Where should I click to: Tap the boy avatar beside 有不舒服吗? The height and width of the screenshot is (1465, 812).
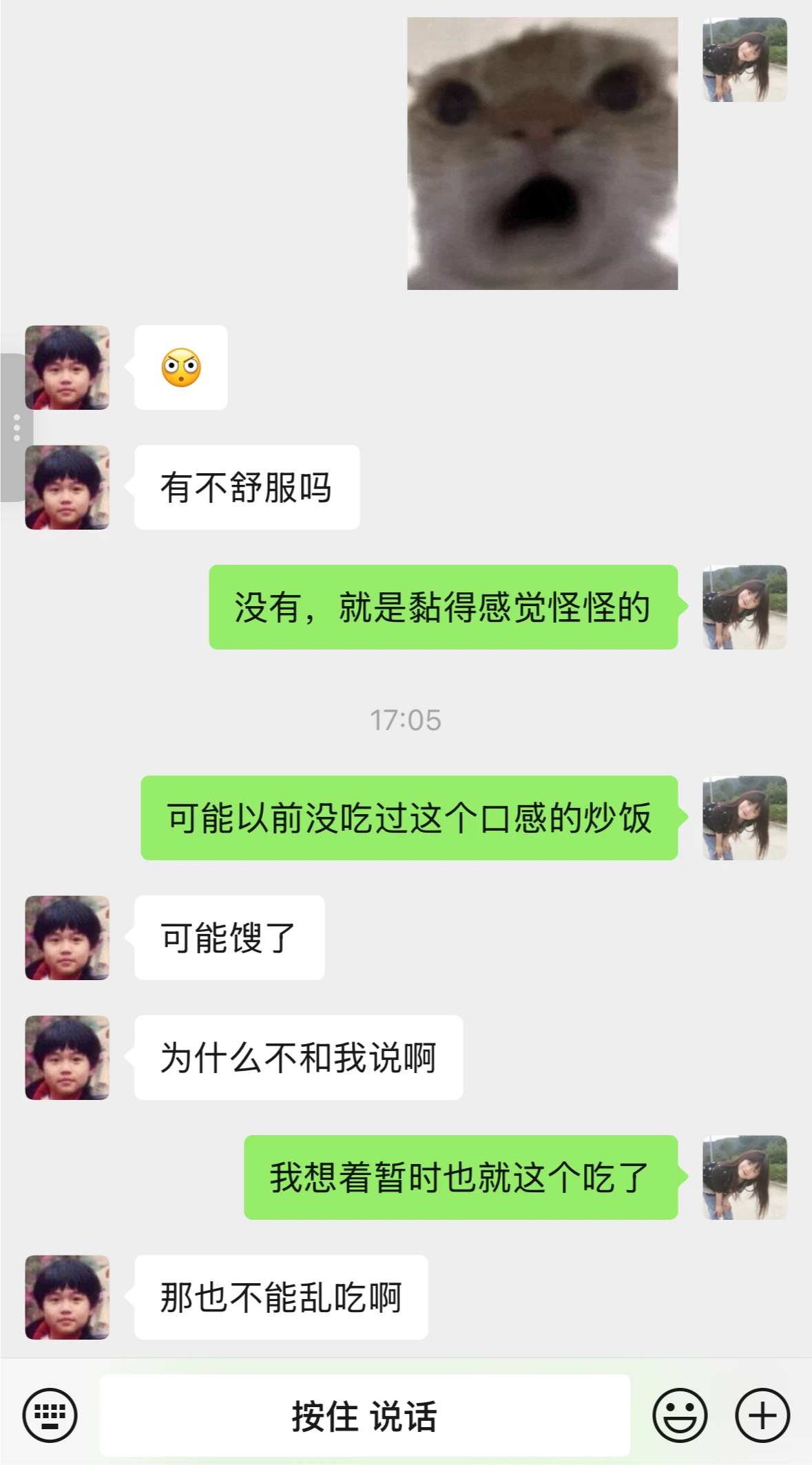point(67,488)
